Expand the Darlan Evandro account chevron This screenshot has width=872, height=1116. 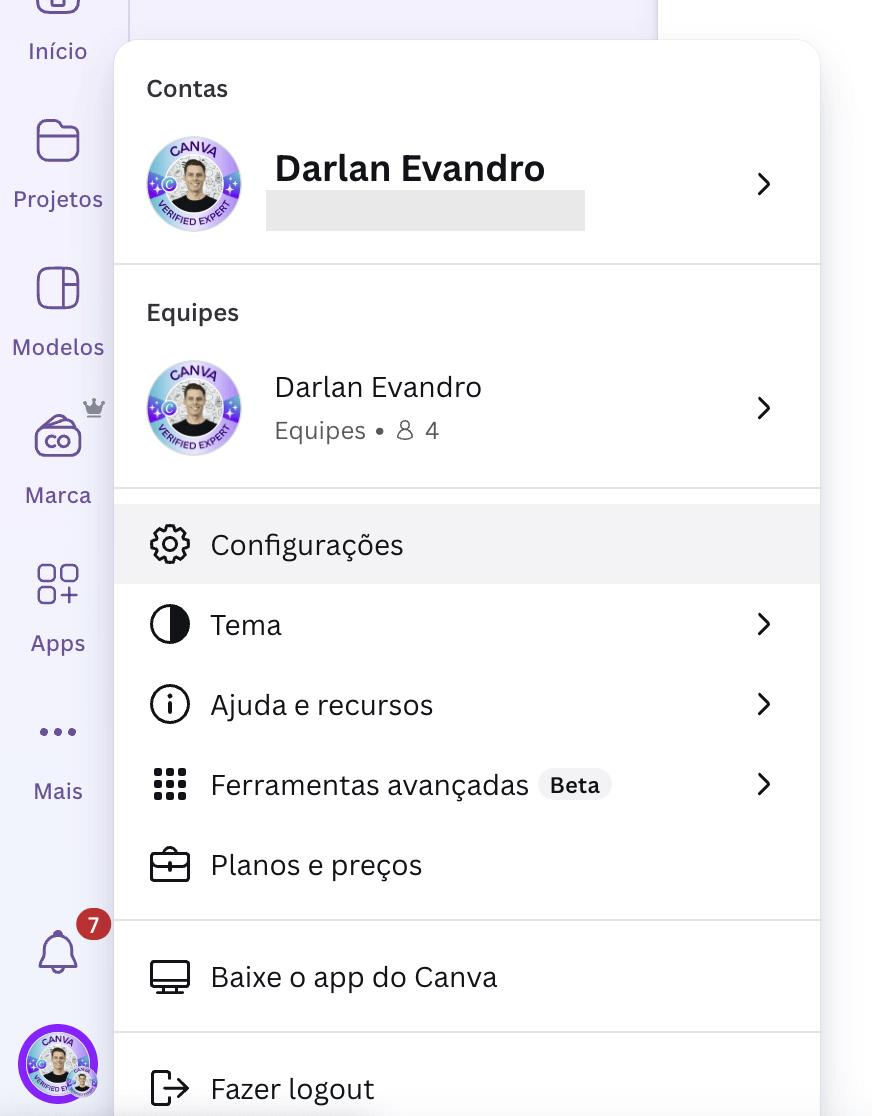(x=764, y=184)
